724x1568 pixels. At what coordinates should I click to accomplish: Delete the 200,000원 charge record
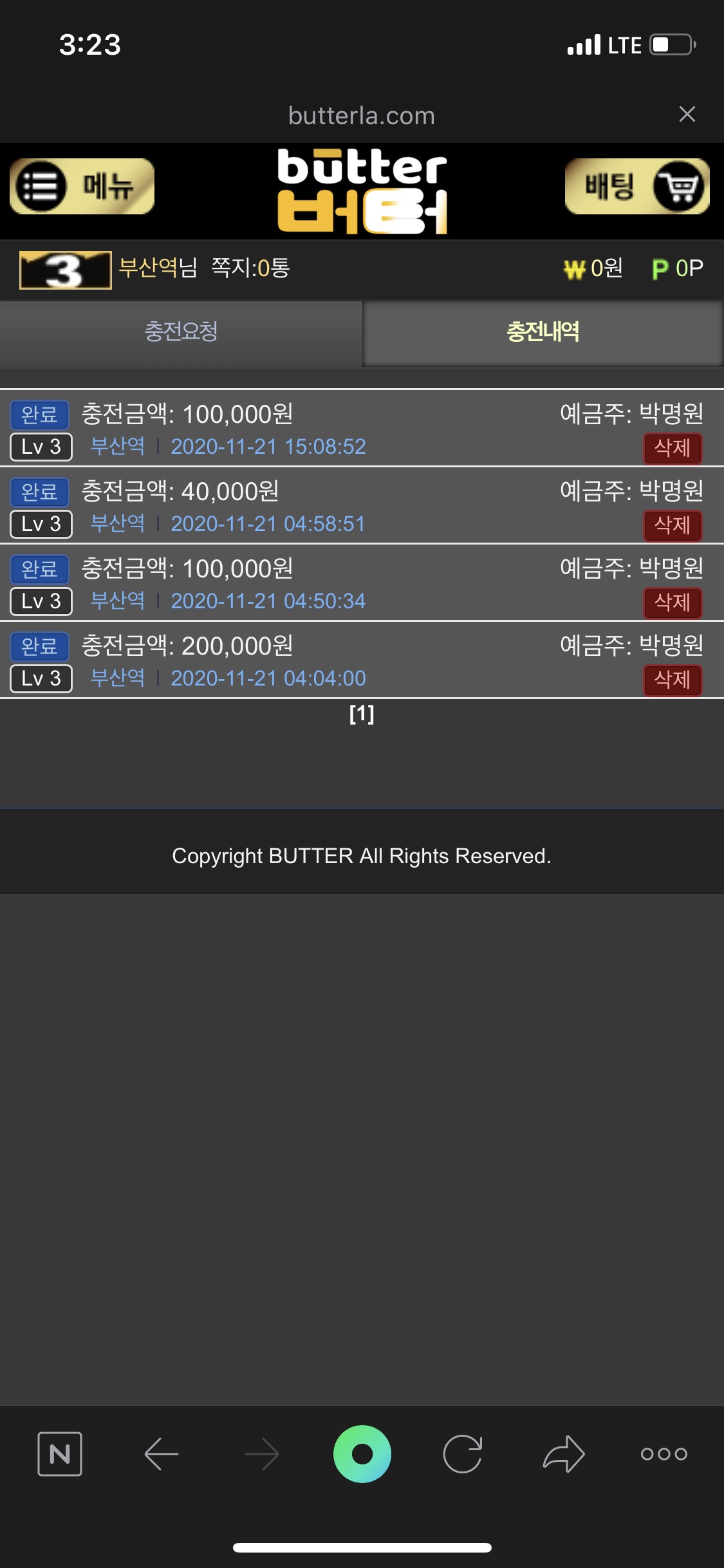(672, 680)
